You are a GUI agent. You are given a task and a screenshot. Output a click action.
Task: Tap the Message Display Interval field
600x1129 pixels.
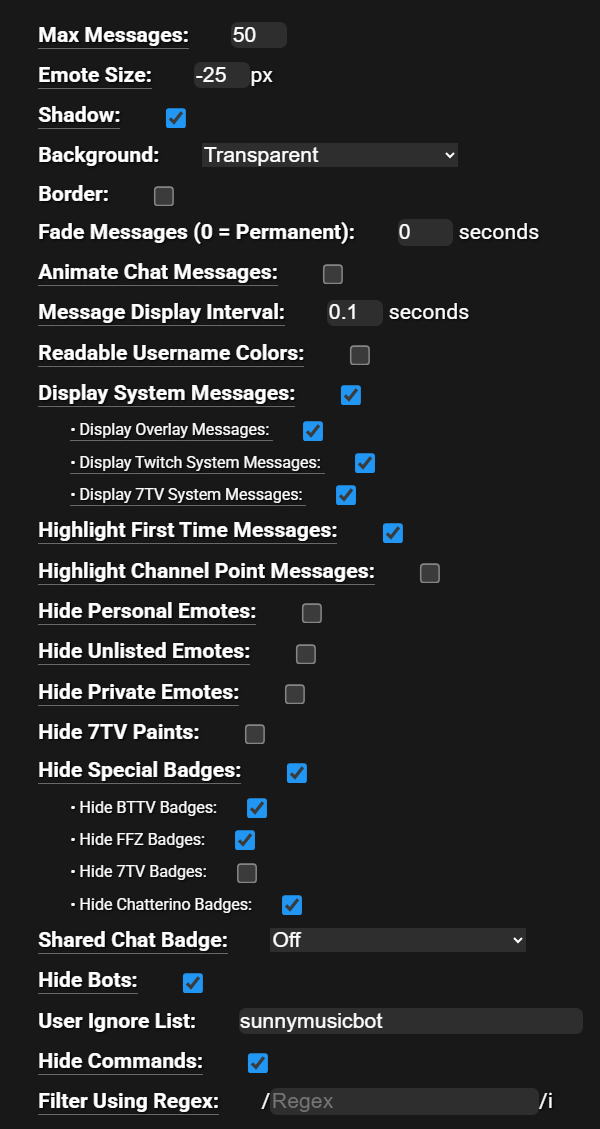pyautogui.click(x=354, y=312)
